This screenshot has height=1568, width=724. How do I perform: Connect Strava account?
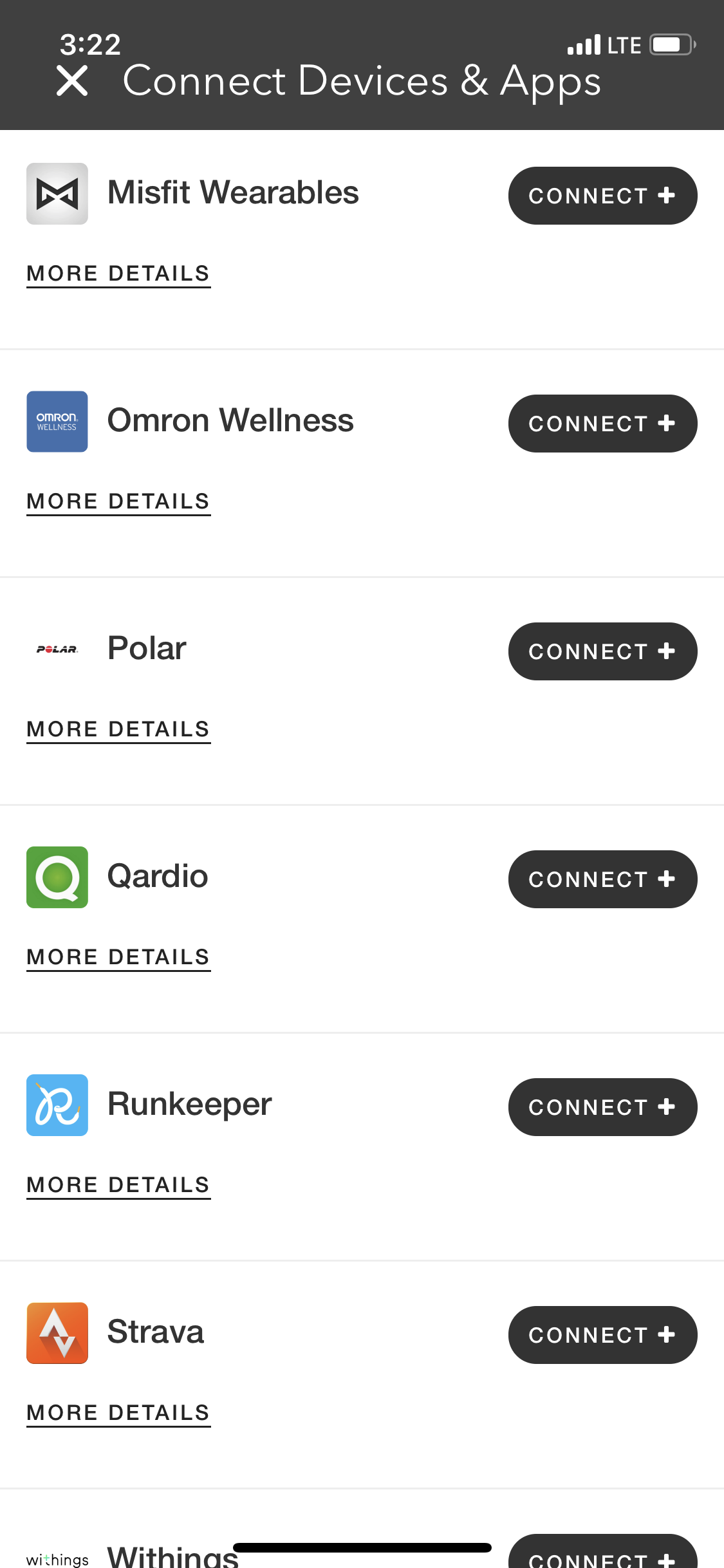click(x=602, y=1335)
